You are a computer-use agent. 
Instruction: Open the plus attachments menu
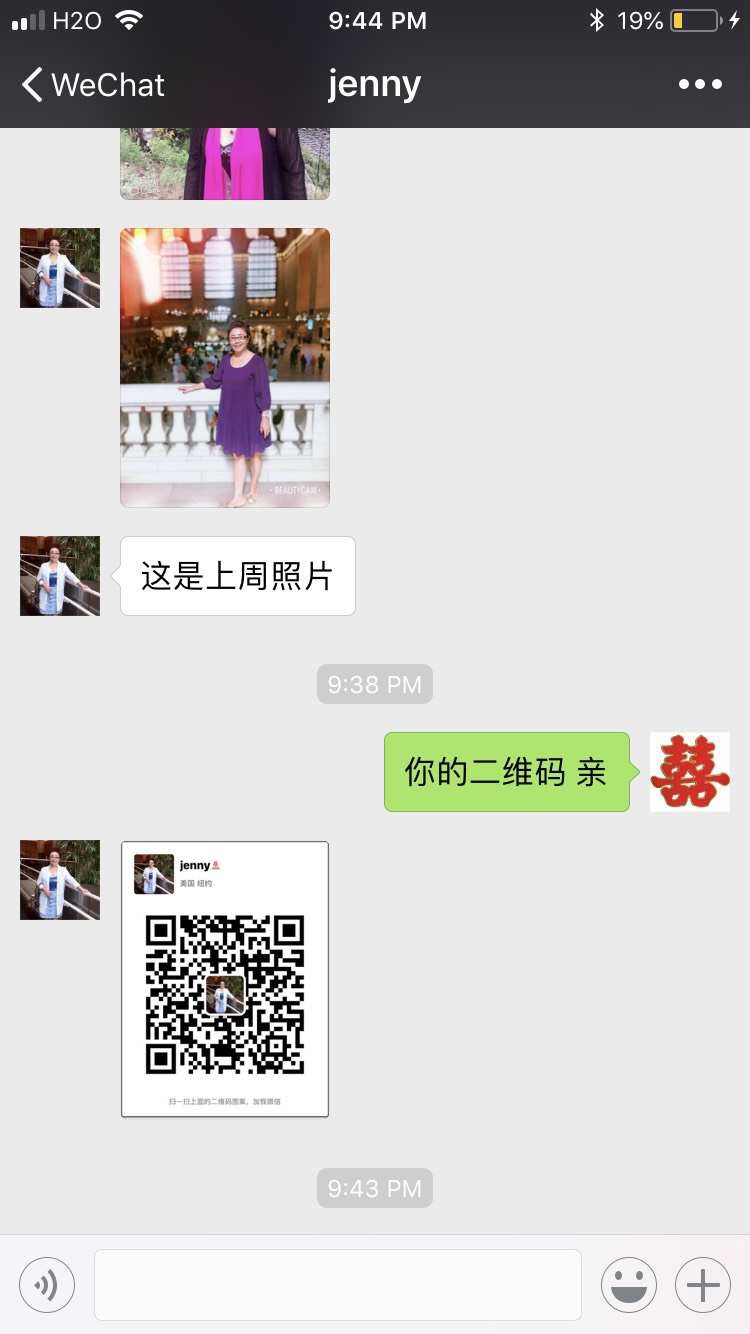[702, 1284]
